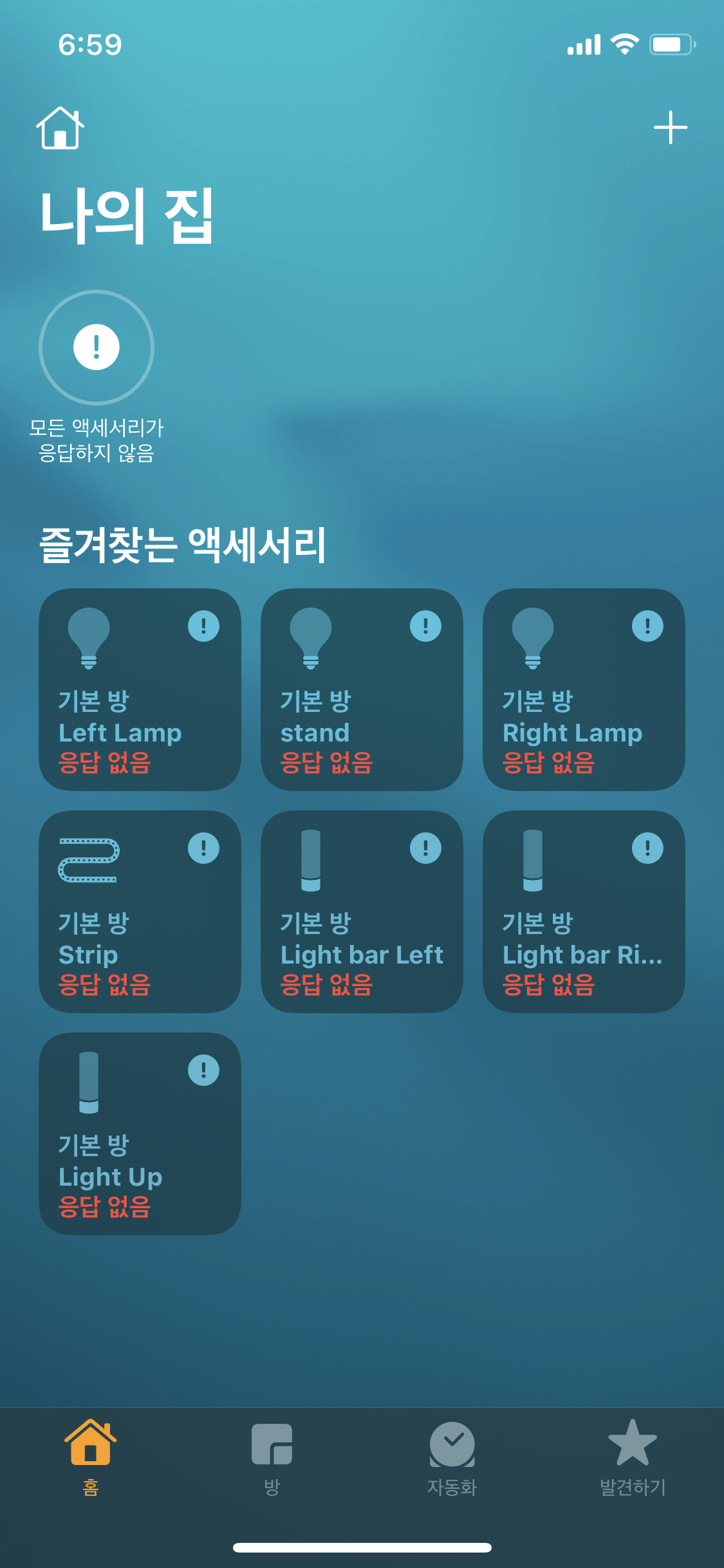The height and width of the screenshot is (1568, 724).
Task: Tap the plus button to add accessory
Action: click(x=670, y=127)
